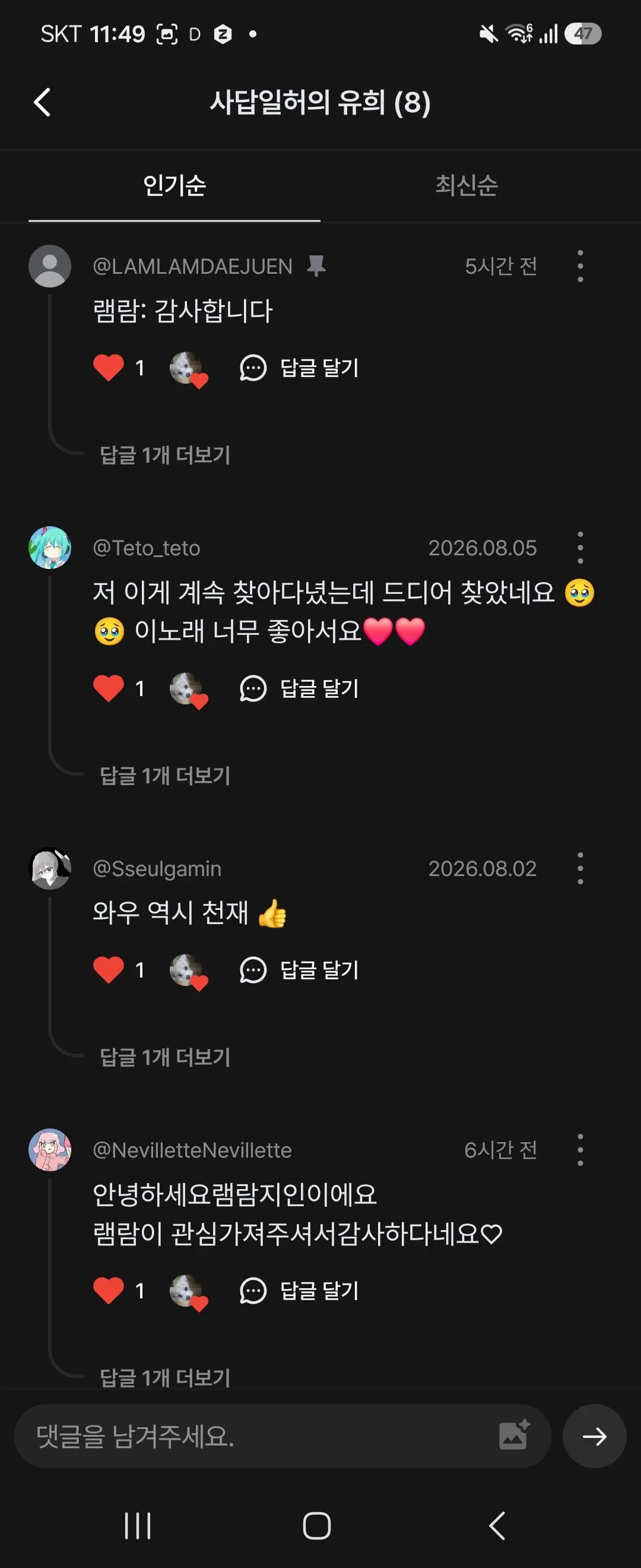Switch to the 최신순 tab

pyautogui.click(x=467, y=185)
